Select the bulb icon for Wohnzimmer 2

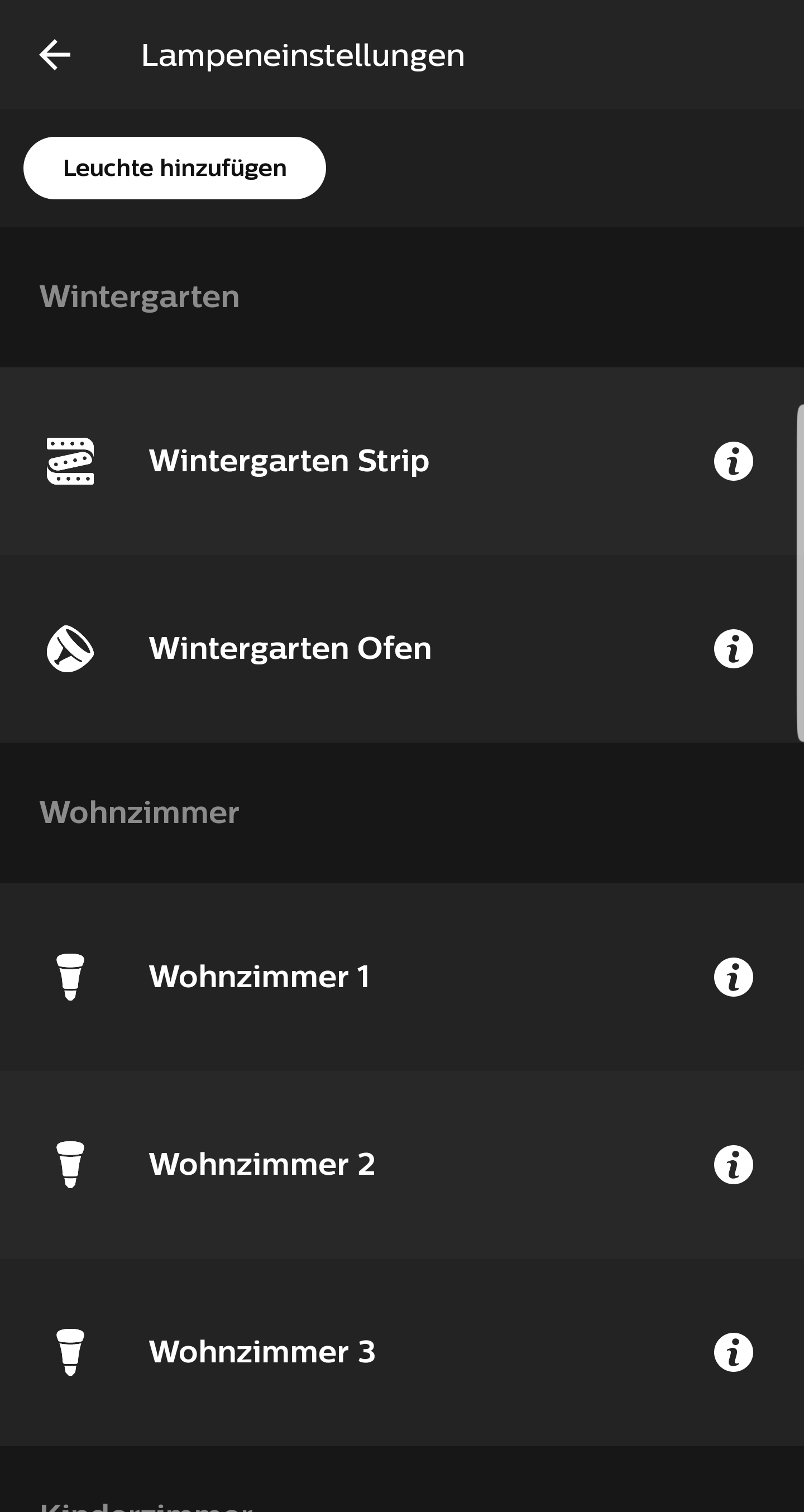70,1165
